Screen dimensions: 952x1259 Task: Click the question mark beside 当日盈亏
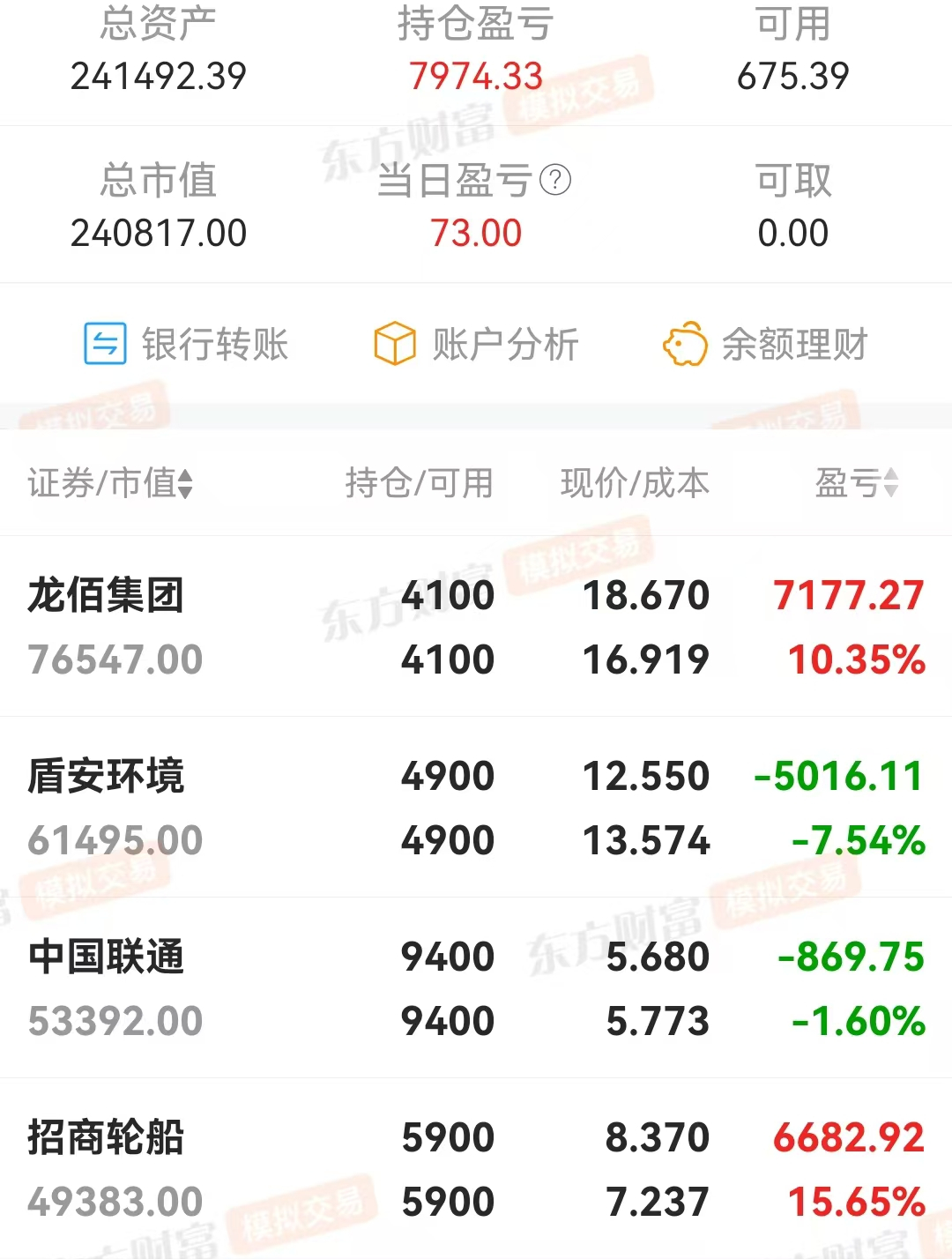[554, 181]
